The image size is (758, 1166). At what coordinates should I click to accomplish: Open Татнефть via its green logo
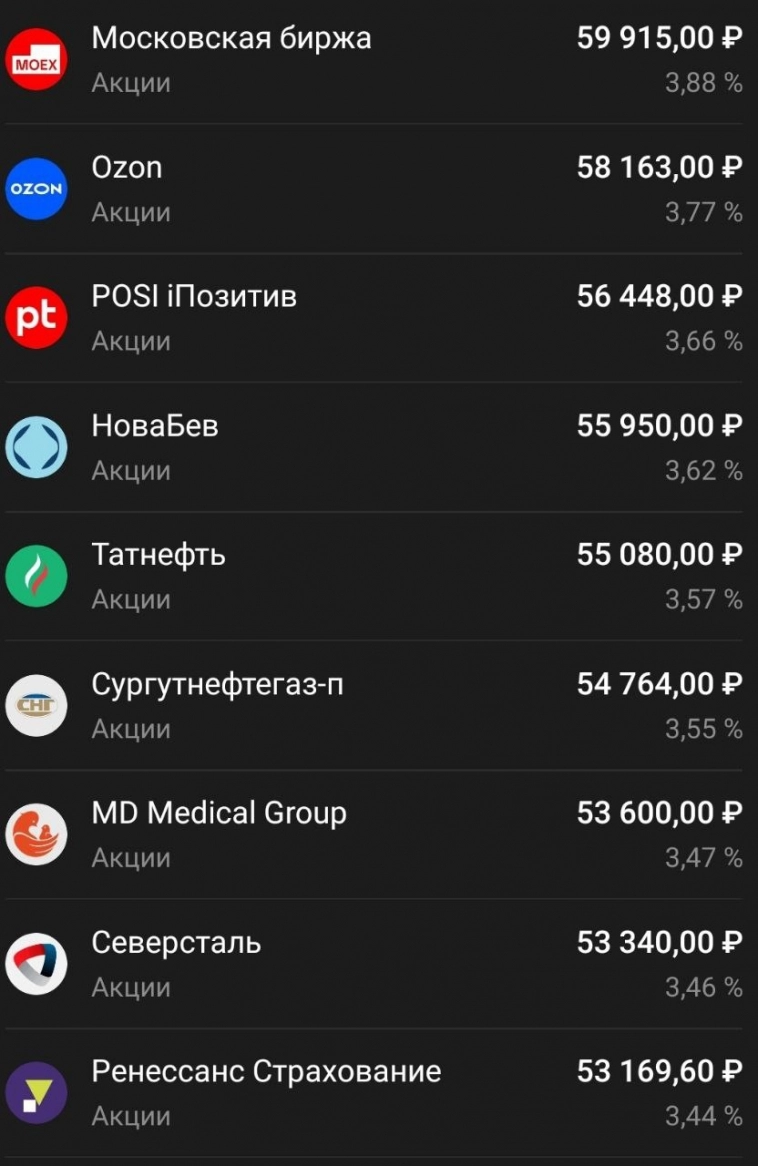(x=36, y=575)
